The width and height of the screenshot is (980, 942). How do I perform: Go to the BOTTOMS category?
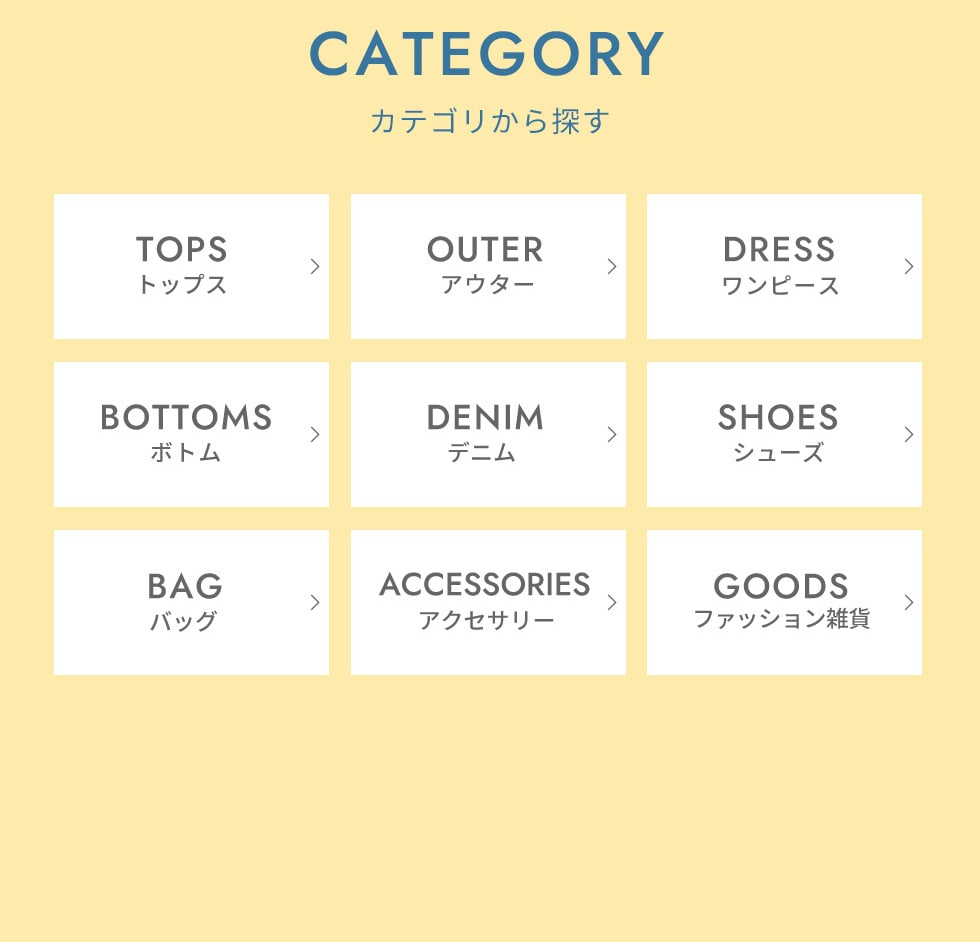(x=191, y=434)
